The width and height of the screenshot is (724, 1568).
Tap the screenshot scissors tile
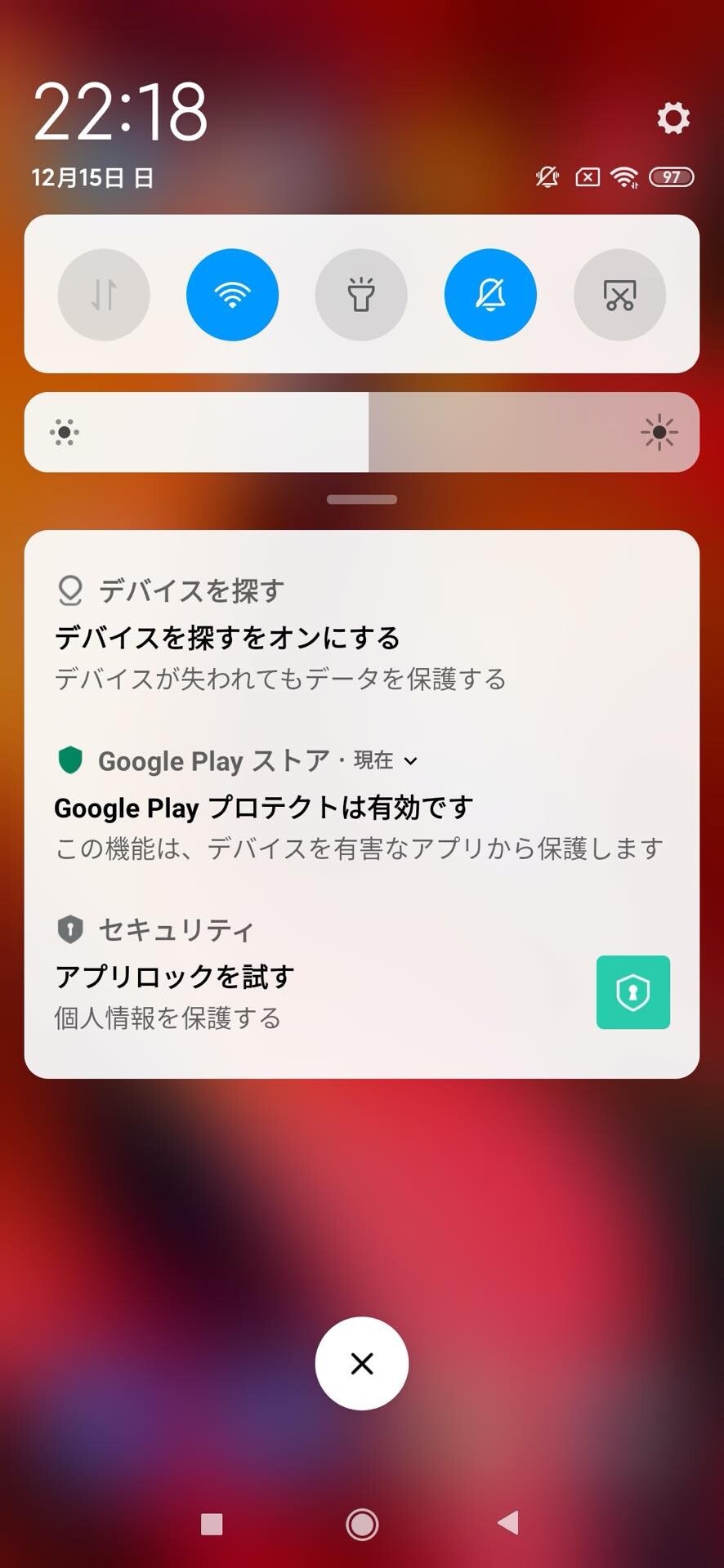619,295
